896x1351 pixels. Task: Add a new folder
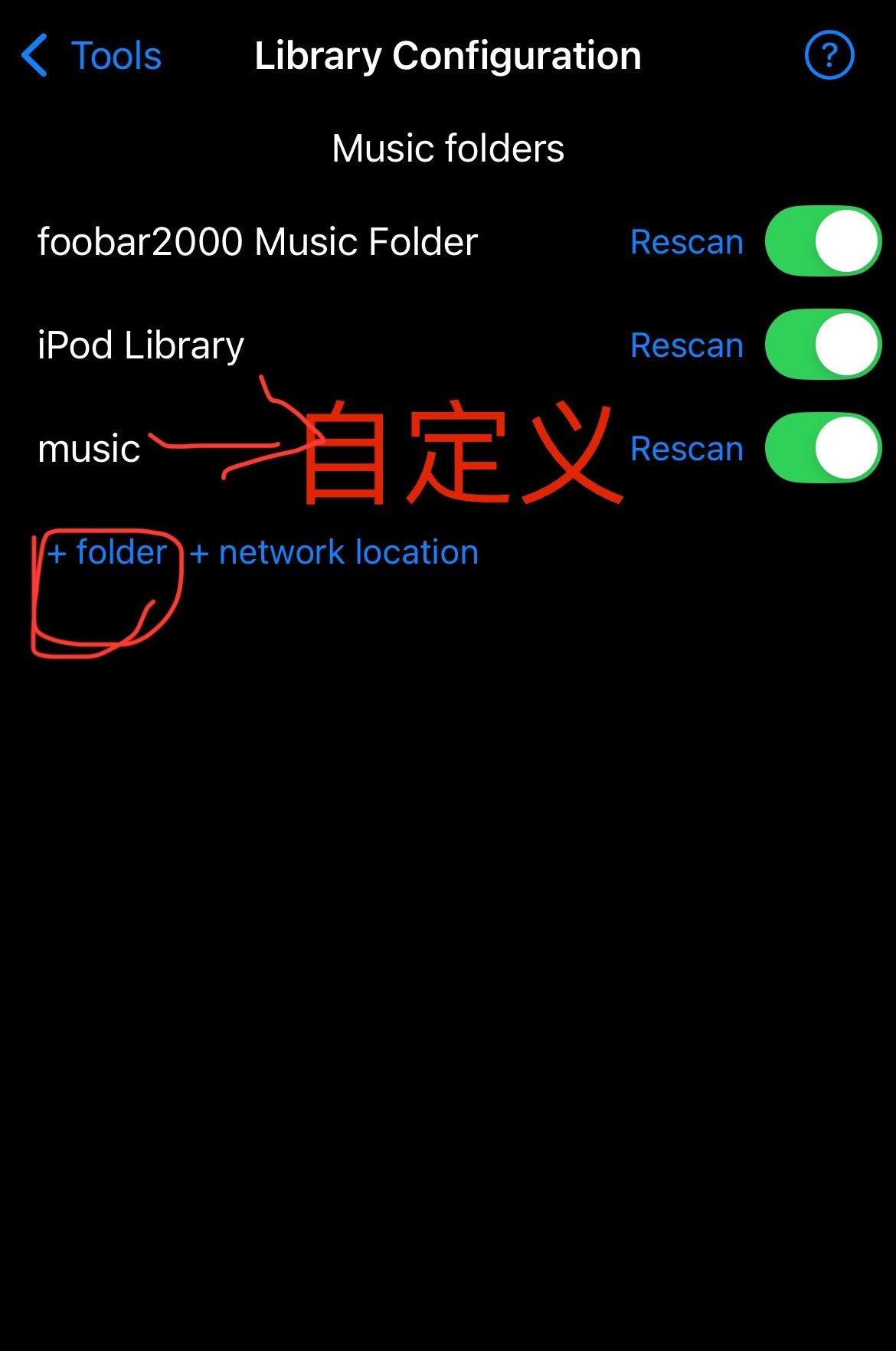click(x=107, y=552)
